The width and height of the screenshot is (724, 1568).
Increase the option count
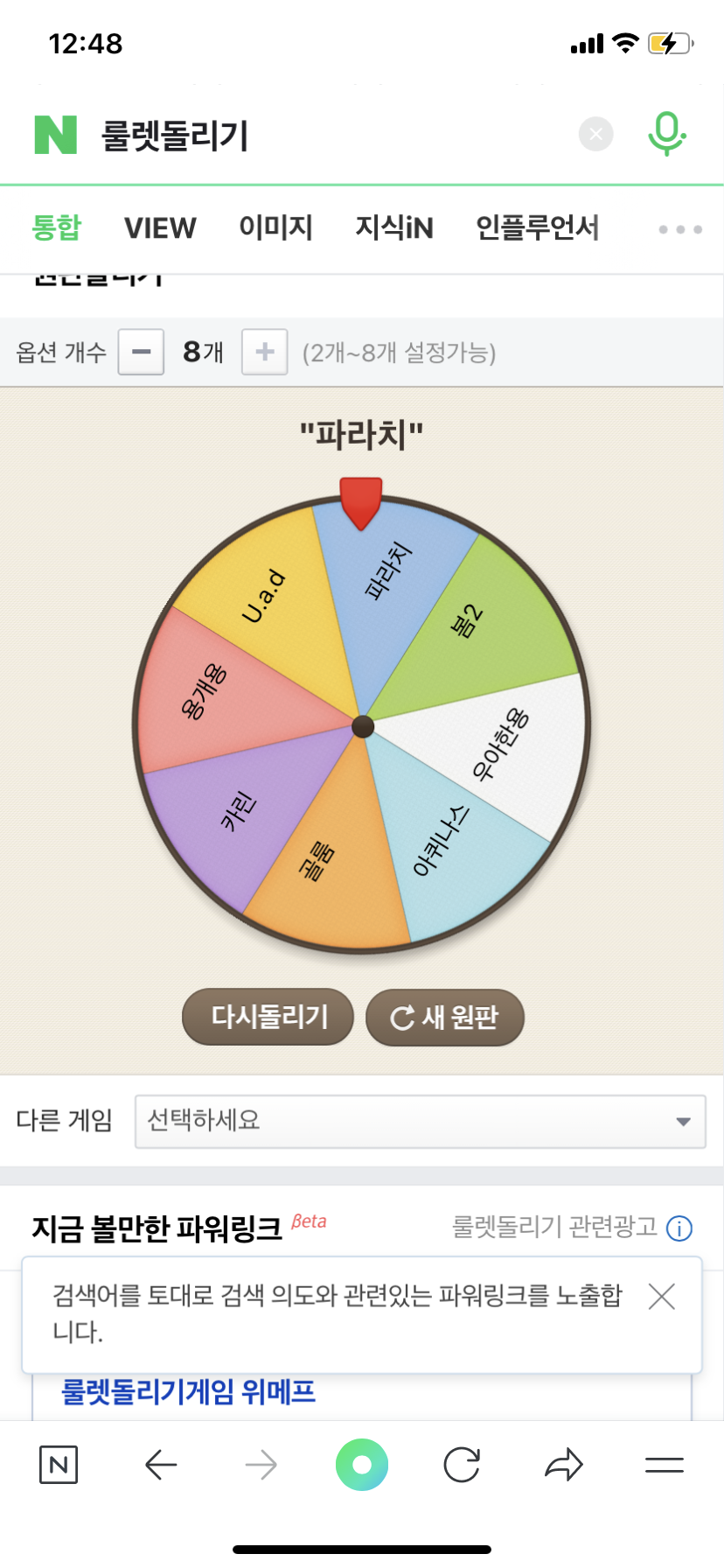[264, 352]
